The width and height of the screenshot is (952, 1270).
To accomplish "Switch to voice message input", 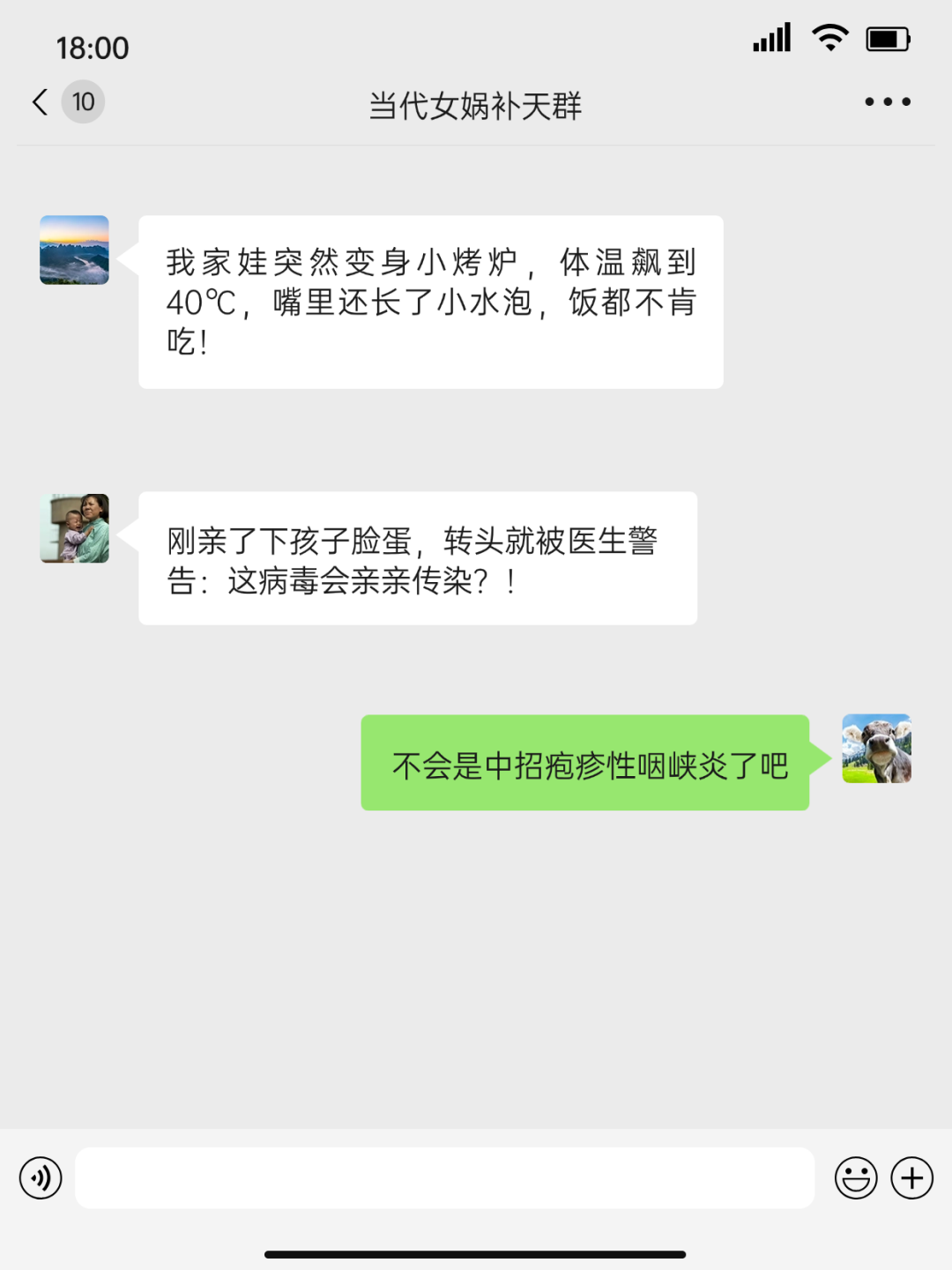I will [41, 1178].
